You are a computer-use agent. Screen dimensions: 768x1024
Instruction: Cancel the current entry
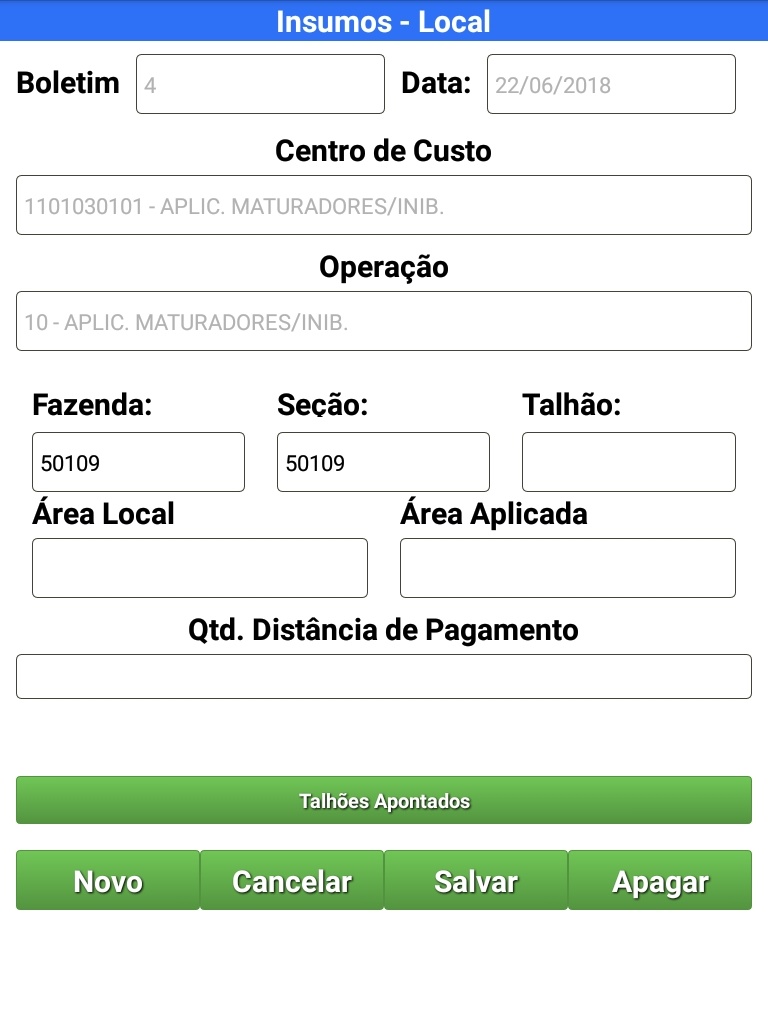(292, 880)
